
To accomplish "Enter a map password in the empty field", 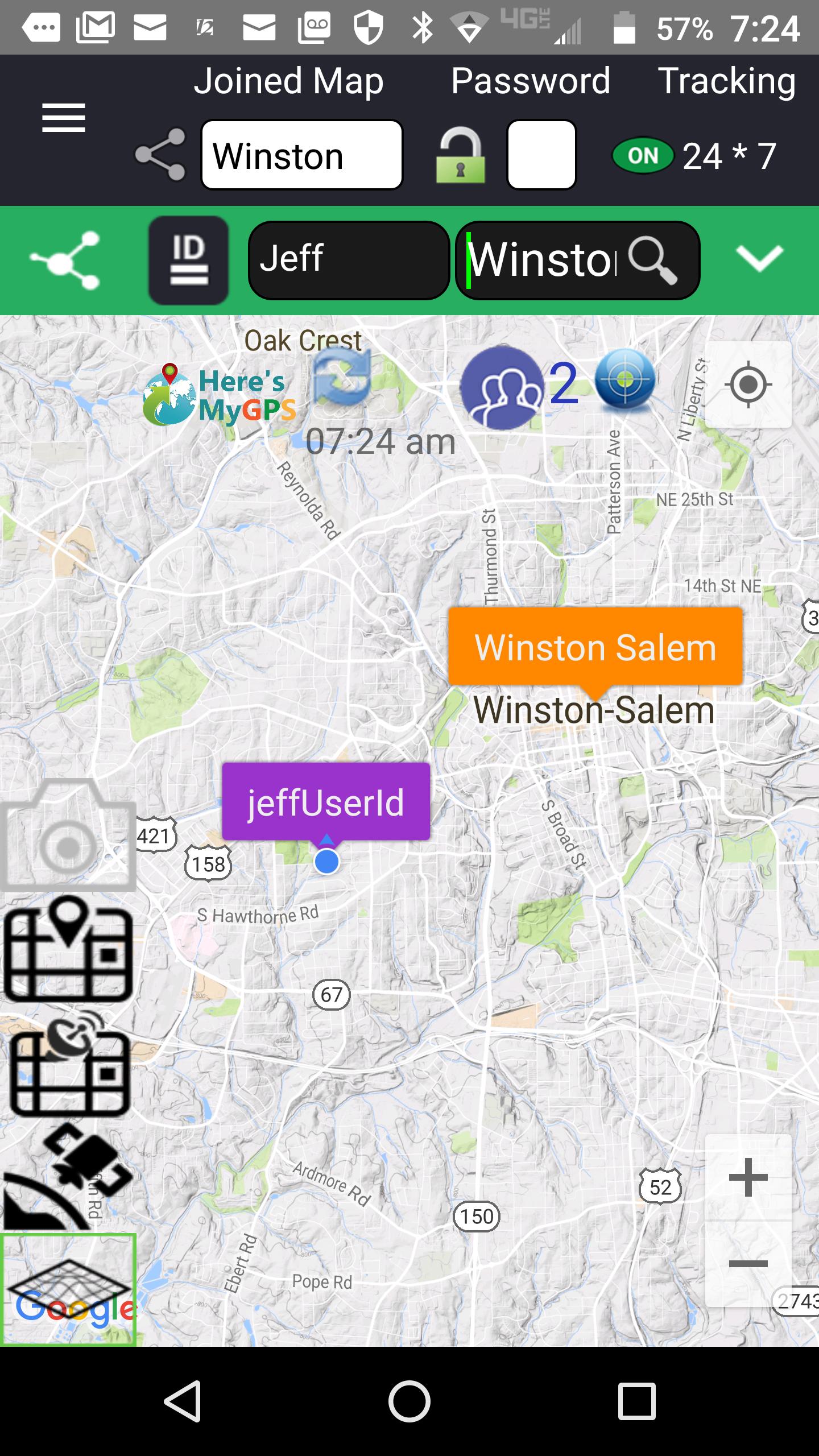I will pyautogui.click(x=541, y=155).
